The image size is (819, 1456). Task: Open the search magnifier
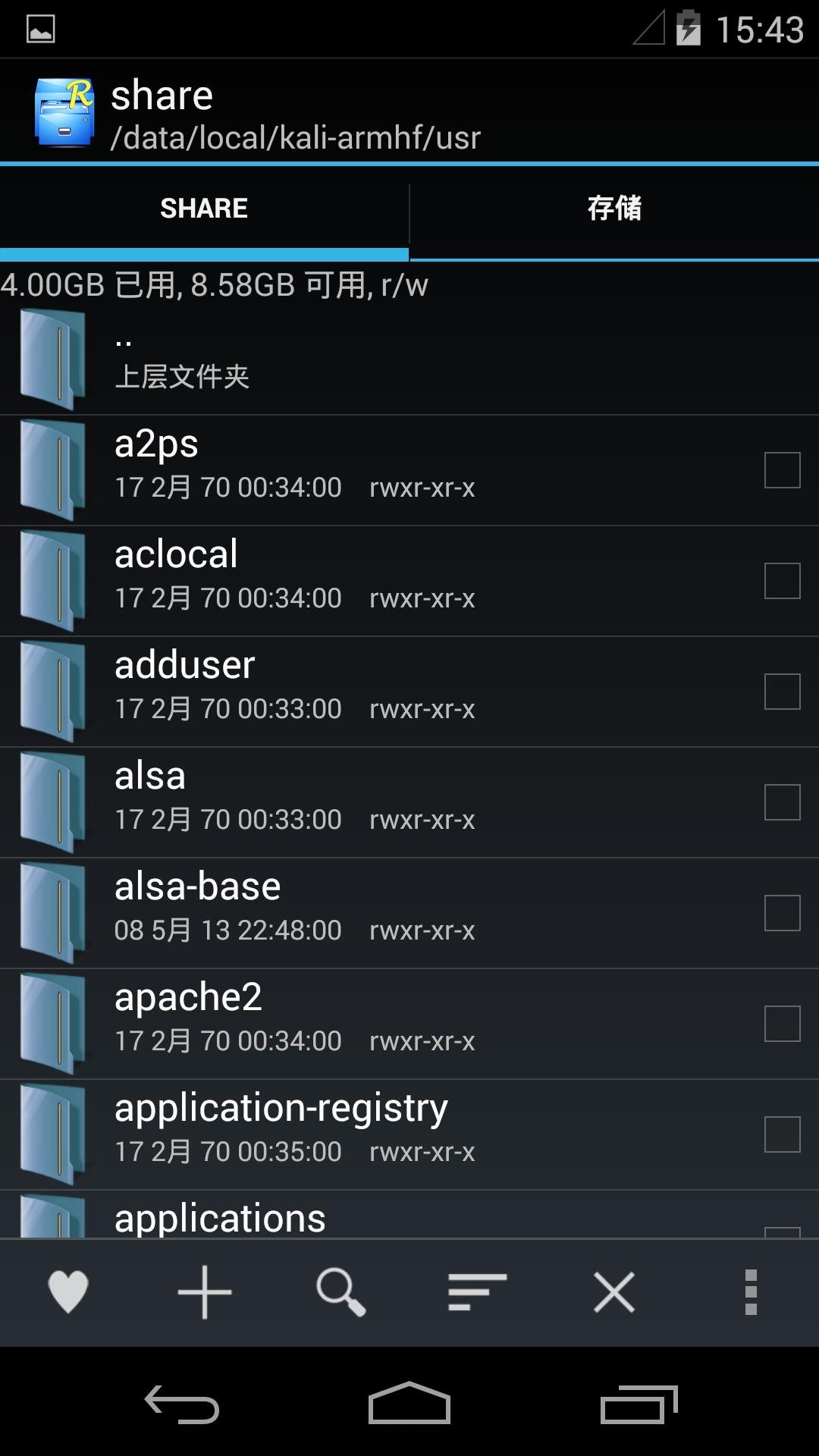[x=341, y=1291]
